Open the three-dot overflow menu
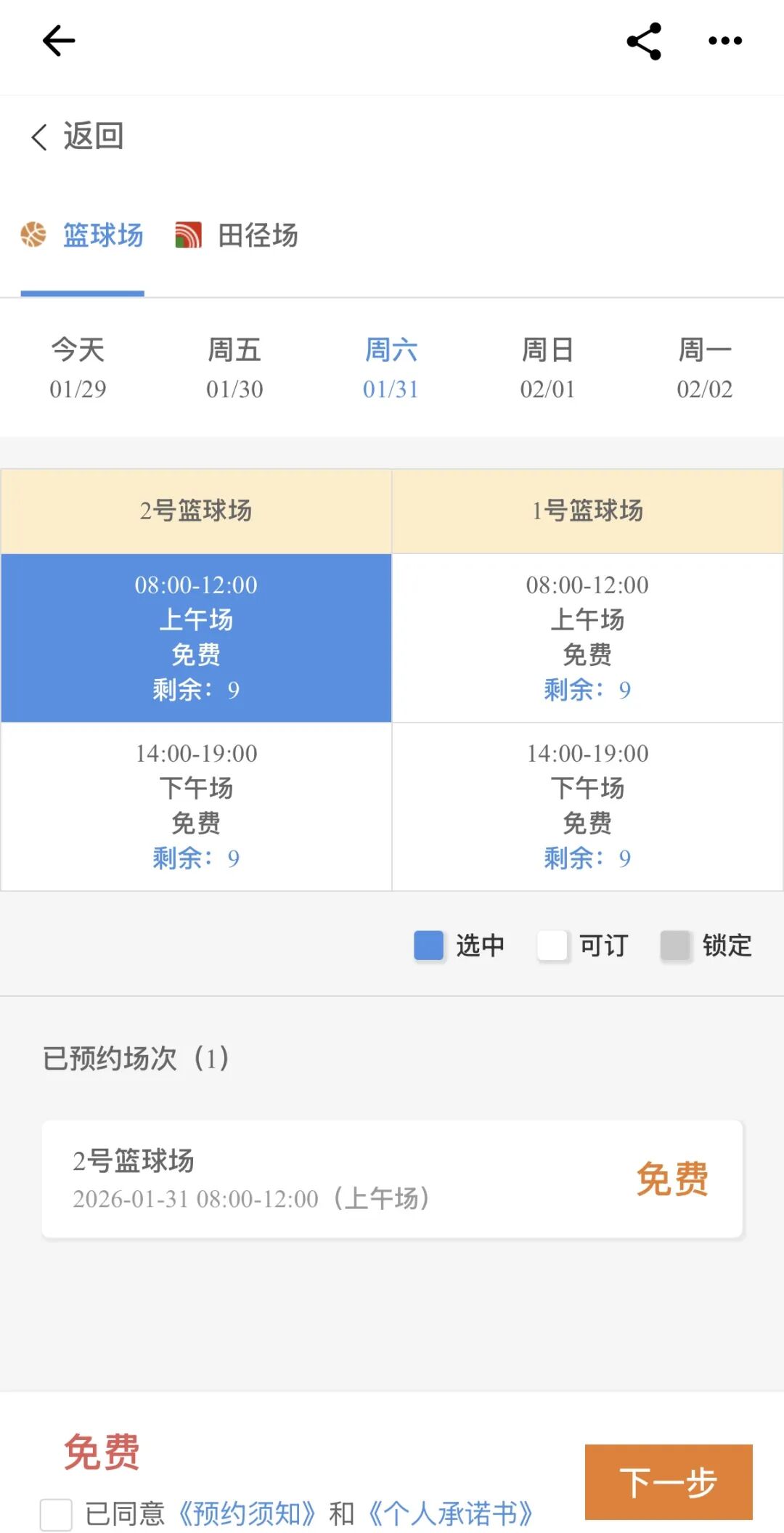This screenshot has height=1533, width=784. click(x=725, y=41)
